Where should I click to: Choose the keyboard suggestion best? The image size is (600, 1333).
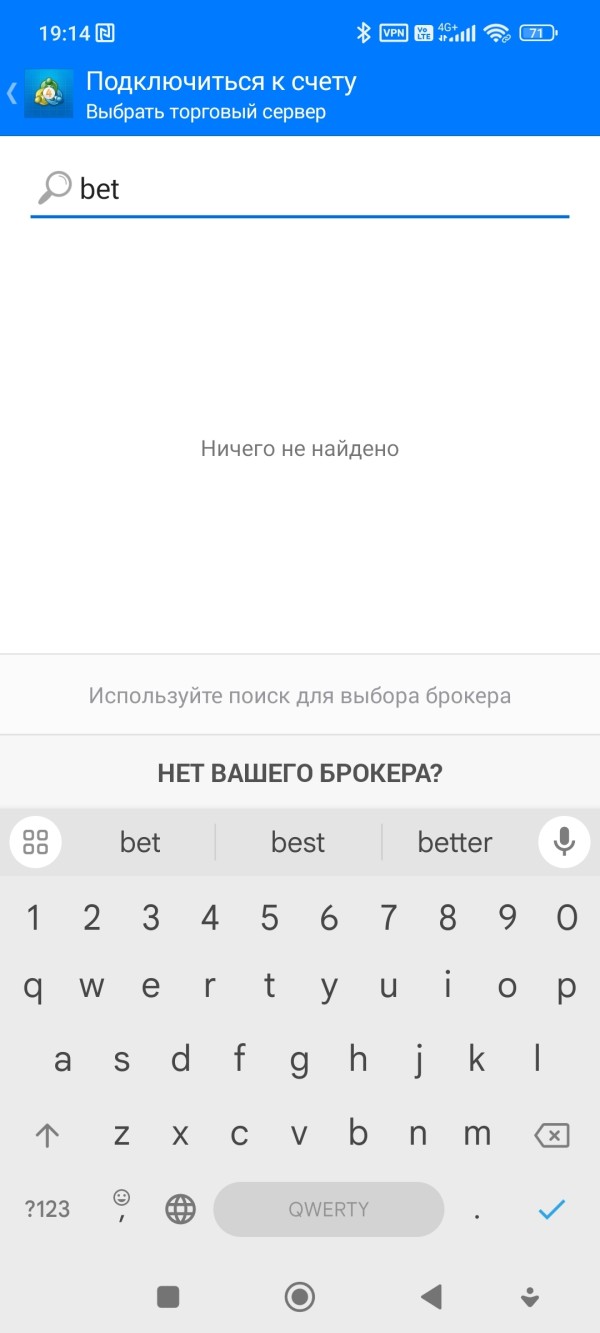click(298, 842)
